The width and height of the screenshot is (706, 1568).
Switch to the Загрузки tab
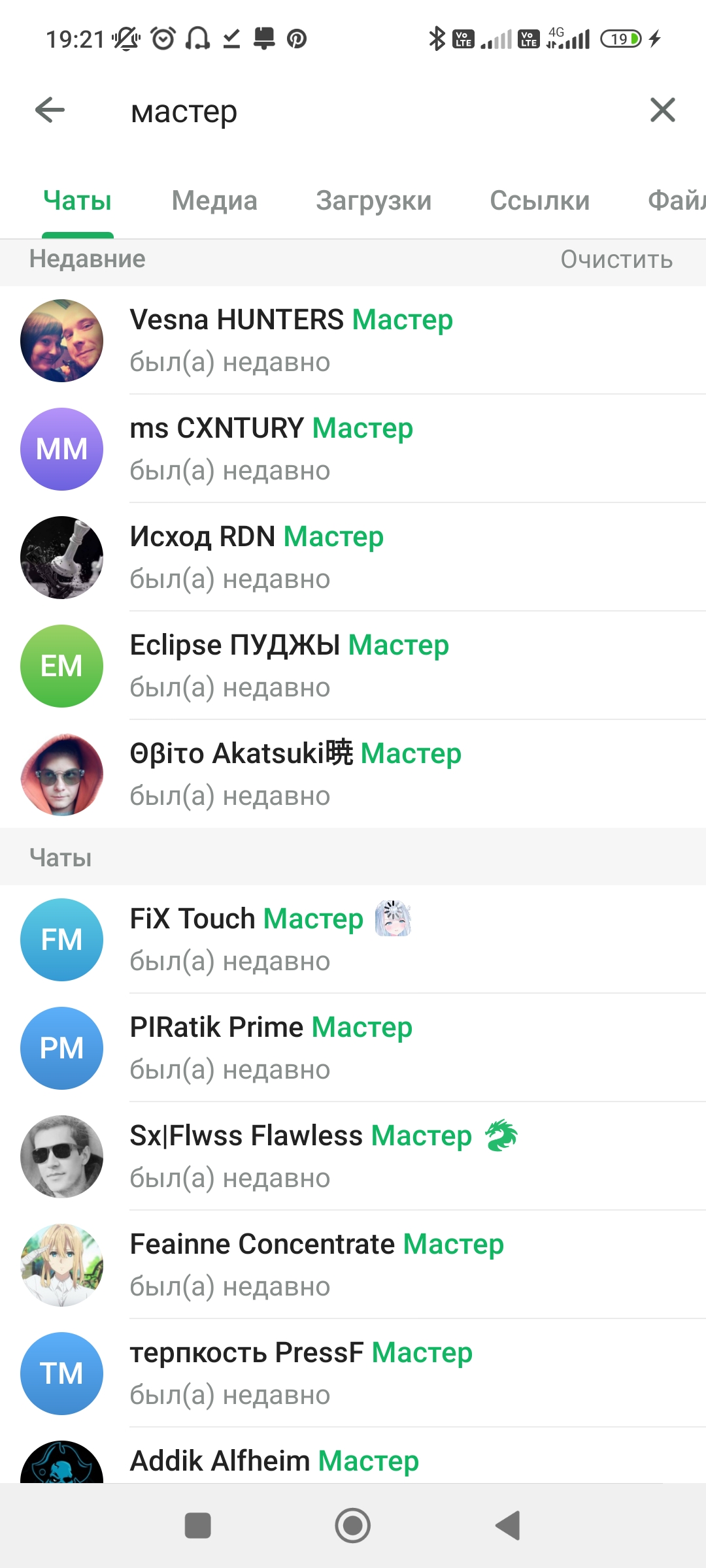click(373, 201)
